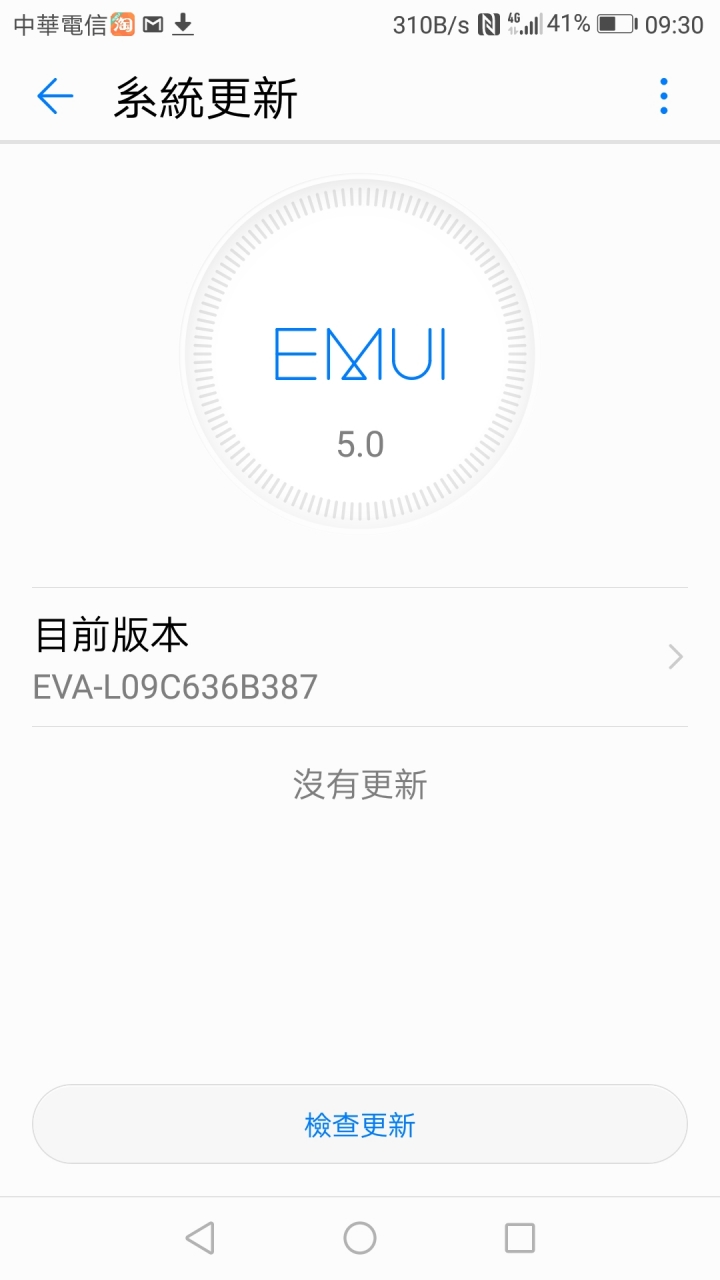
Task: Open the 目前版本 current version row
Action: click(360, 657)
